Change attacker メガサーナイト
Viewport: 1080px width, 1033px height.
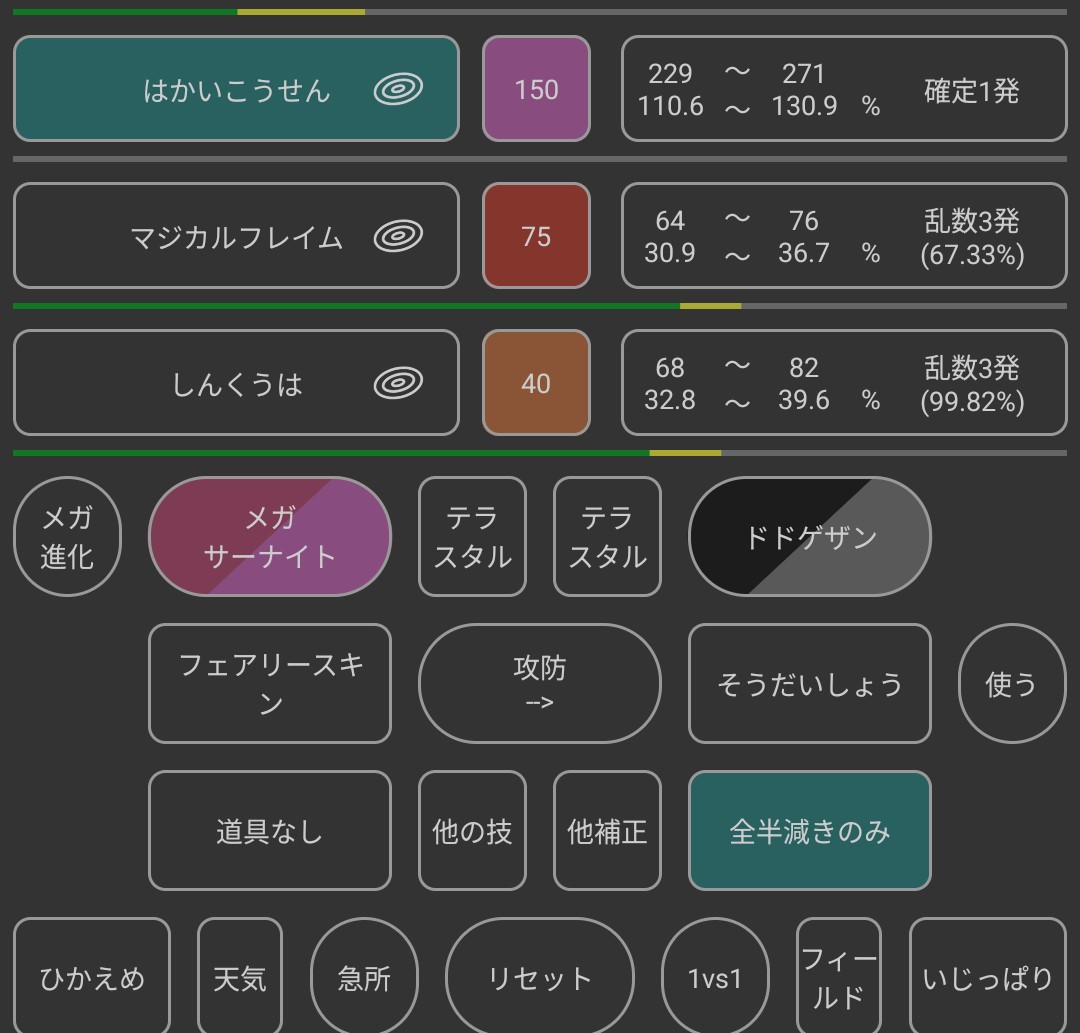pyautogui.click(x=270, y=536)
